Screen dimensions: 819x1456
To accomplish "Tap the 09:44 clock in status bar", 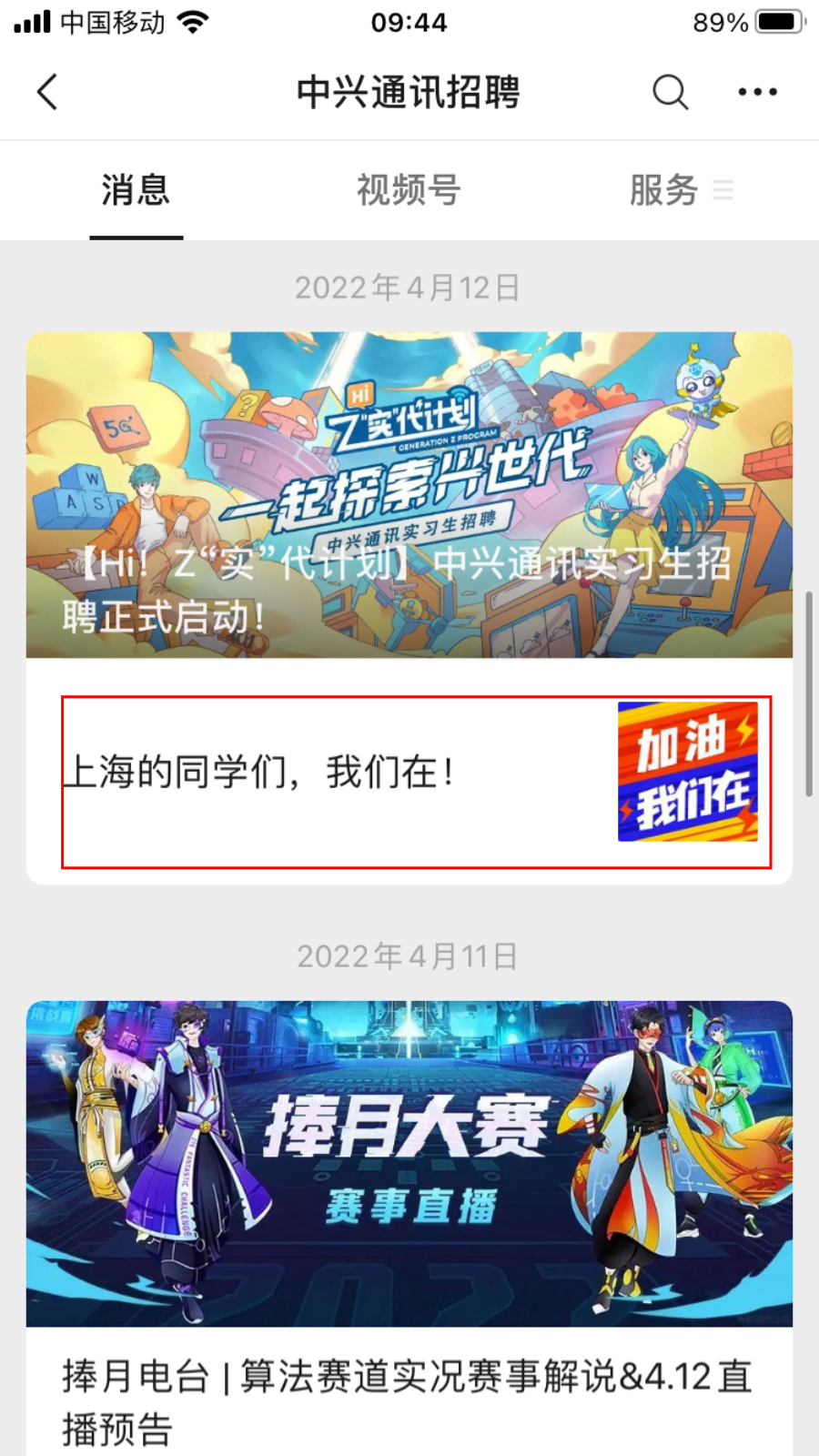I will (409, 22).
